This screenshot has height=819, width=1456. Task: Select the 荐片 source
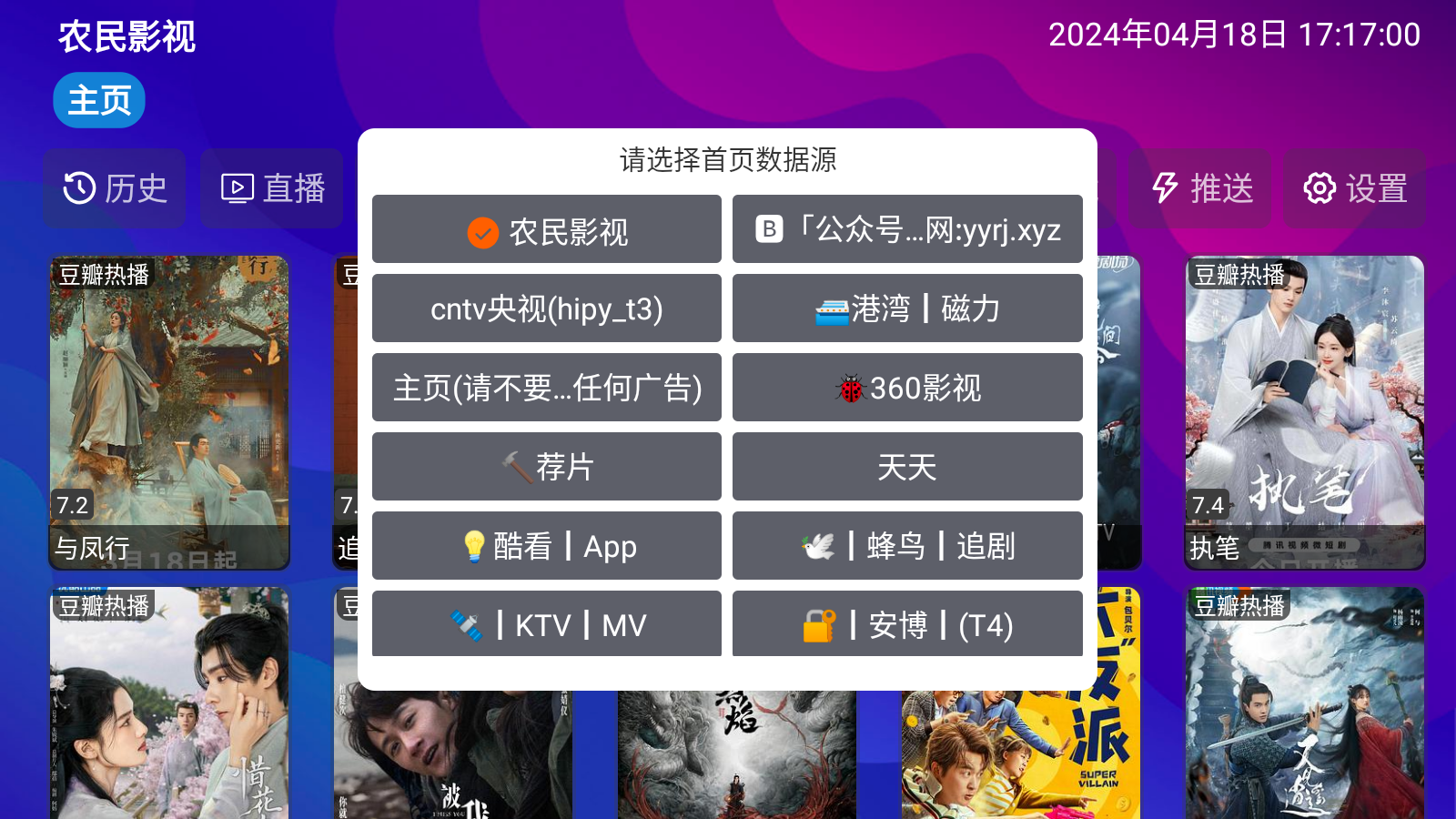click(x=546, y=467)
